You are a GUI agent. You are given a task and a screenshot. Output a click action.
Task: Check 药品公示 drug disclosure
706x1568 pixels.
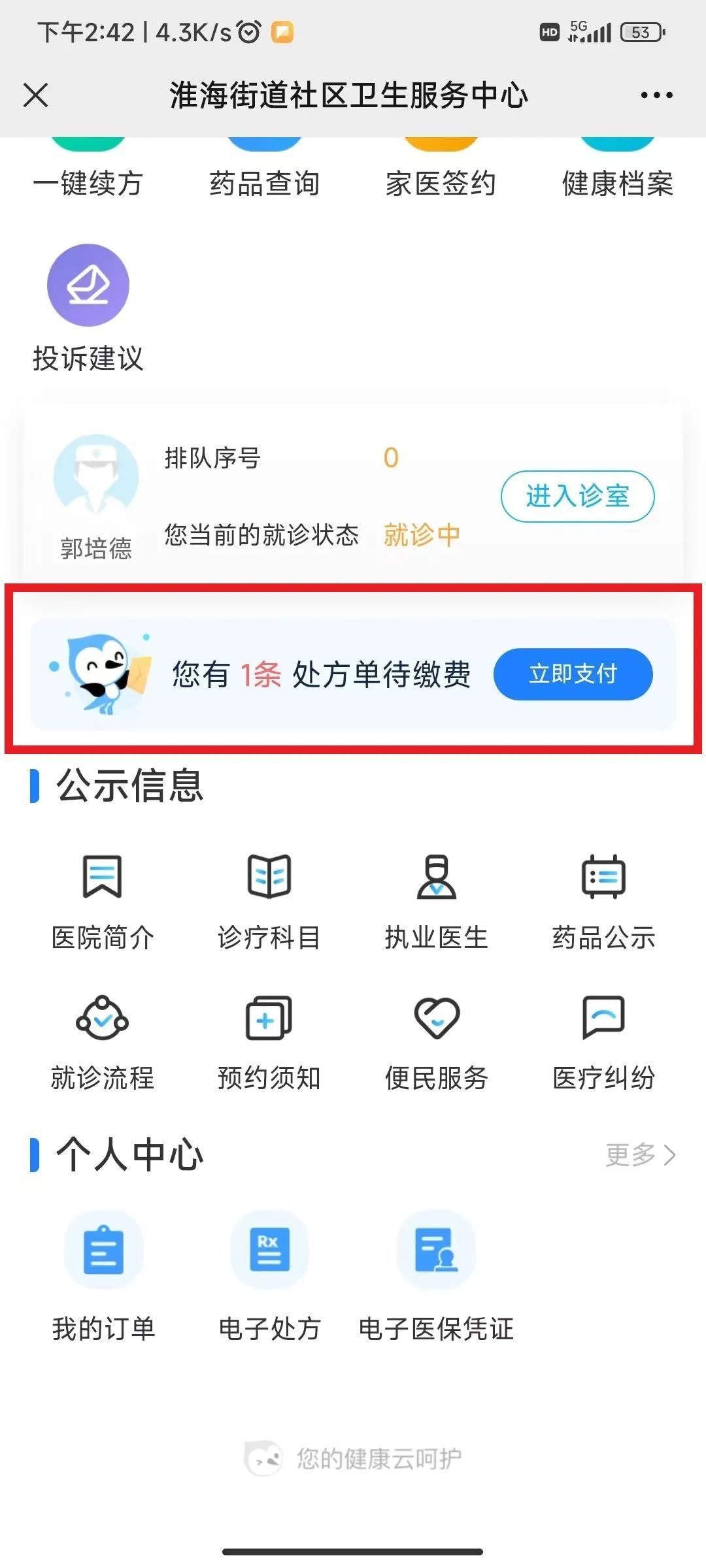pyautogui.click(x=603, y=900)
